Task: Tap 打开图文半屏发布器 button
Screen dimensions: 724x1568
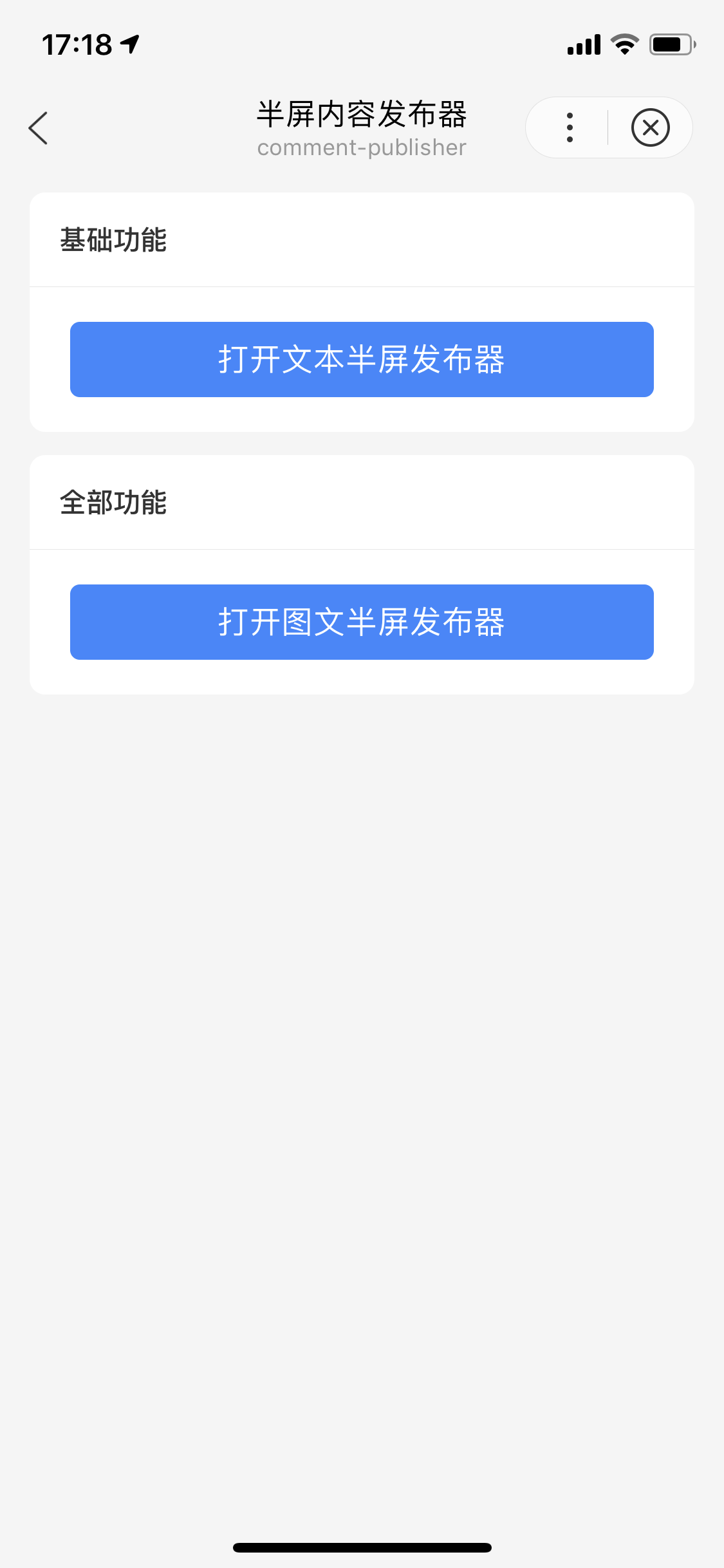Action: click(x=362, y=622)
